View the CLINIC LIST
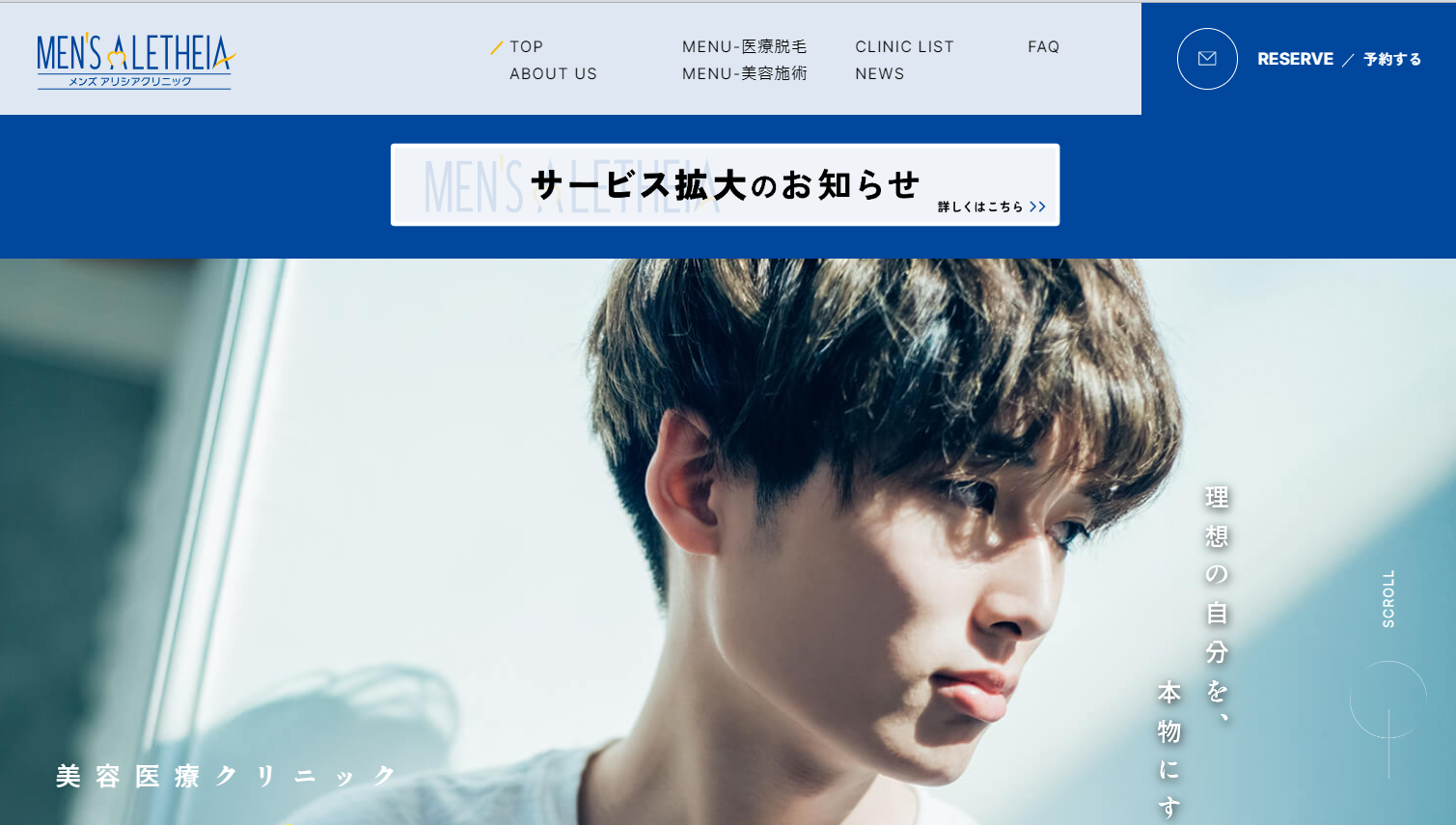This screenshot has height=825, width=1456. coord(904,46)
